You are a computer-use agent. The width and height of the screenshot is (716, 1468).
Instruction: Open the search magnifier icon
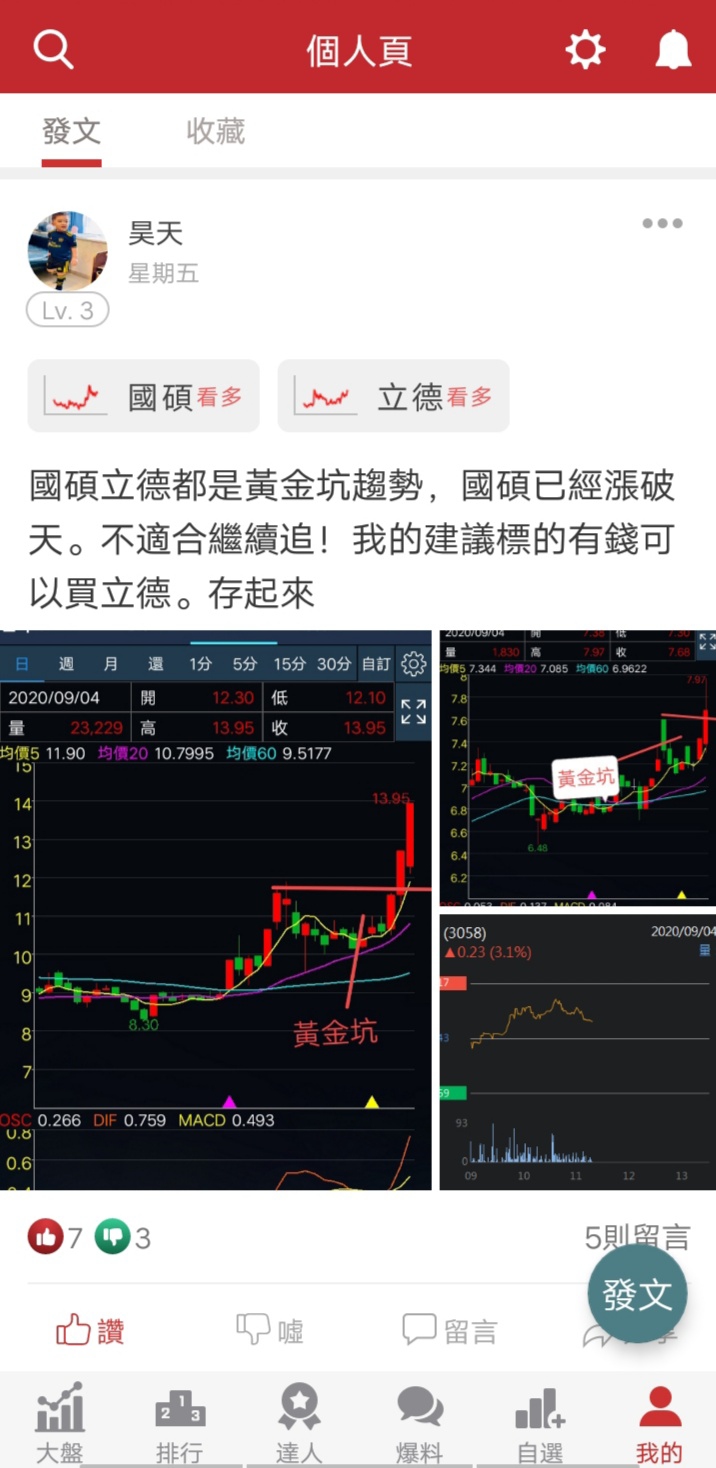53,48
